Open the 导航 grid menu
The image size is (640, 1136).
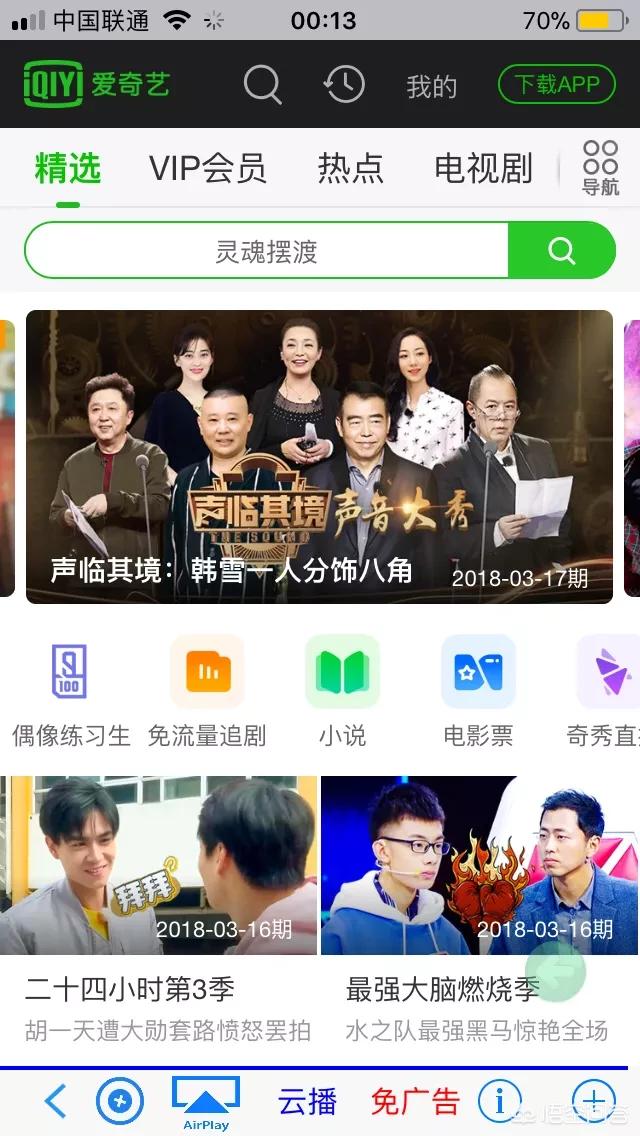click(601, 168)
